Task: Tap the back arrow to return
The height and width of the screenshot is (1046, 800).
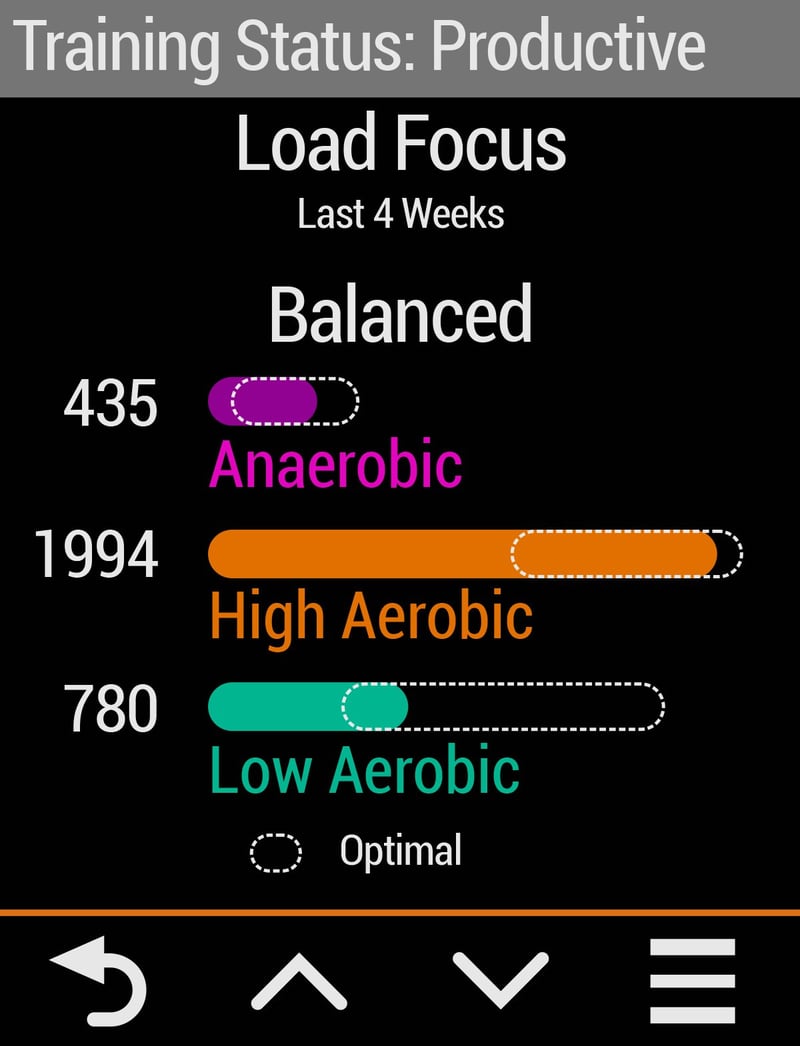Action: point(98,981)
